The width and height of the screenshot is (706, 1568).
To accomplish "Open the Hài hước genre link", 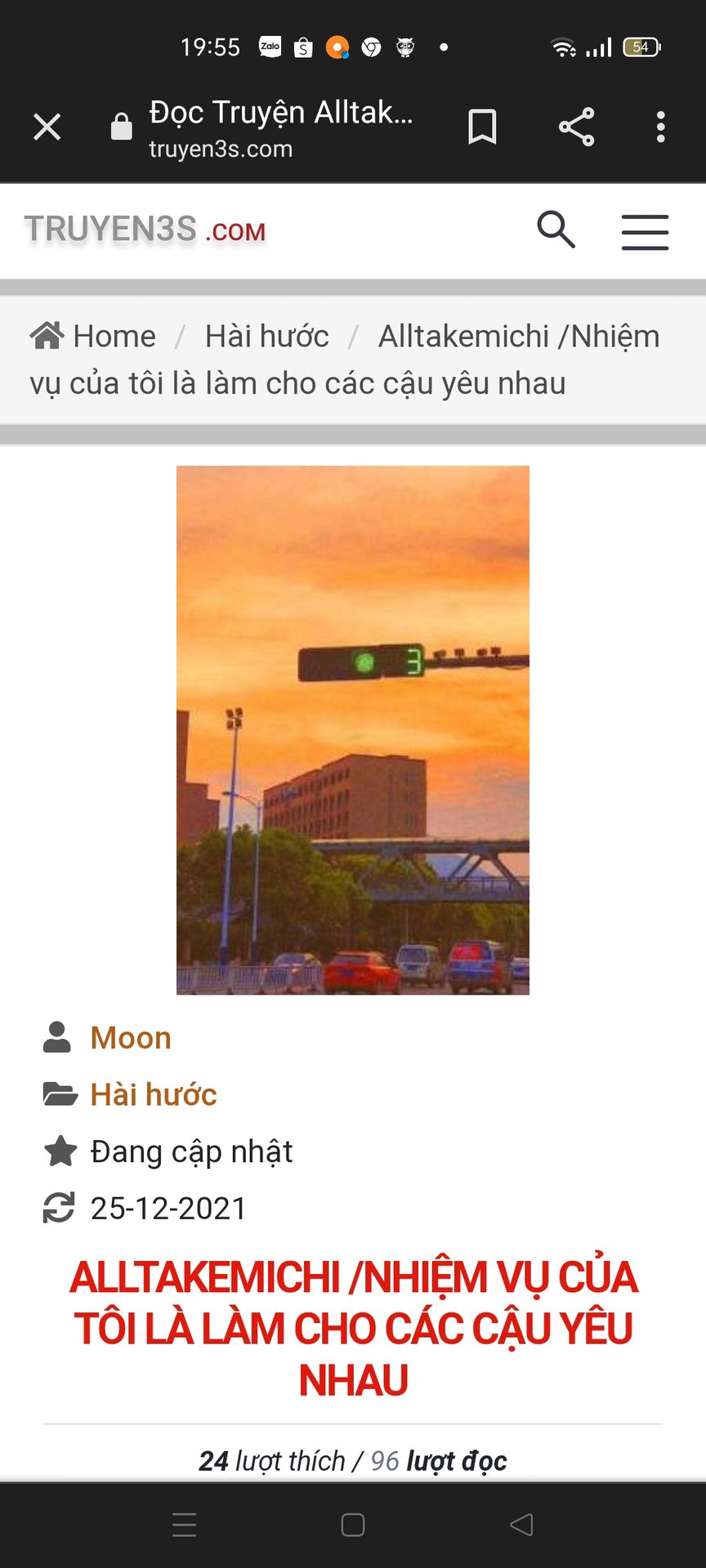I will [154, 1095].
